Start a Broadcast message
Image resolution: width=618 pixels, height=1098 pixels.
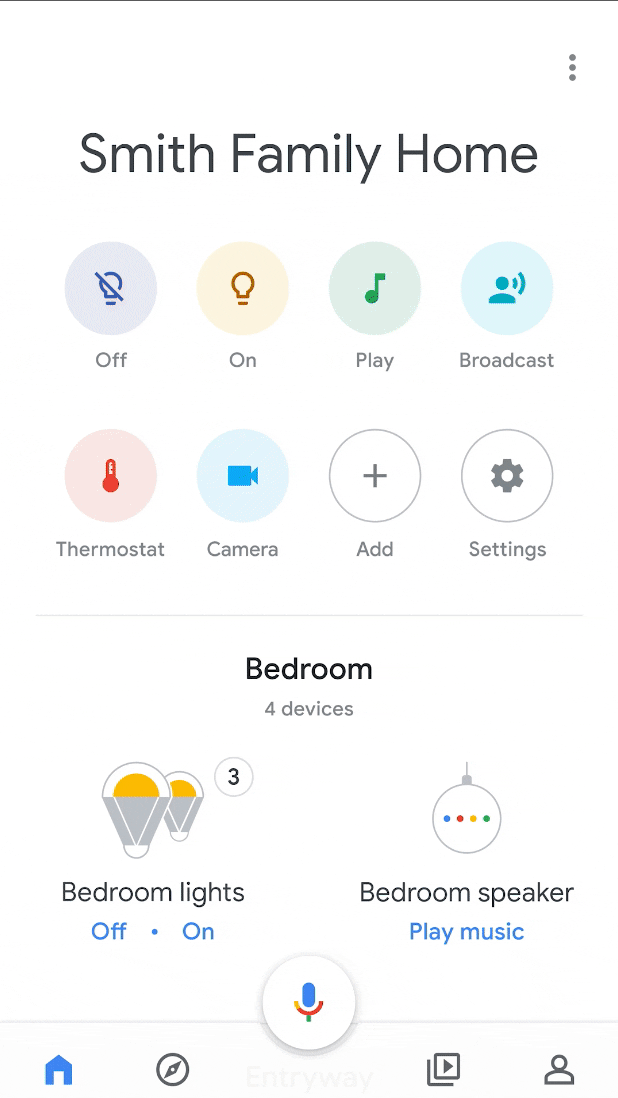pyautogui.click(x=507, y=288)
